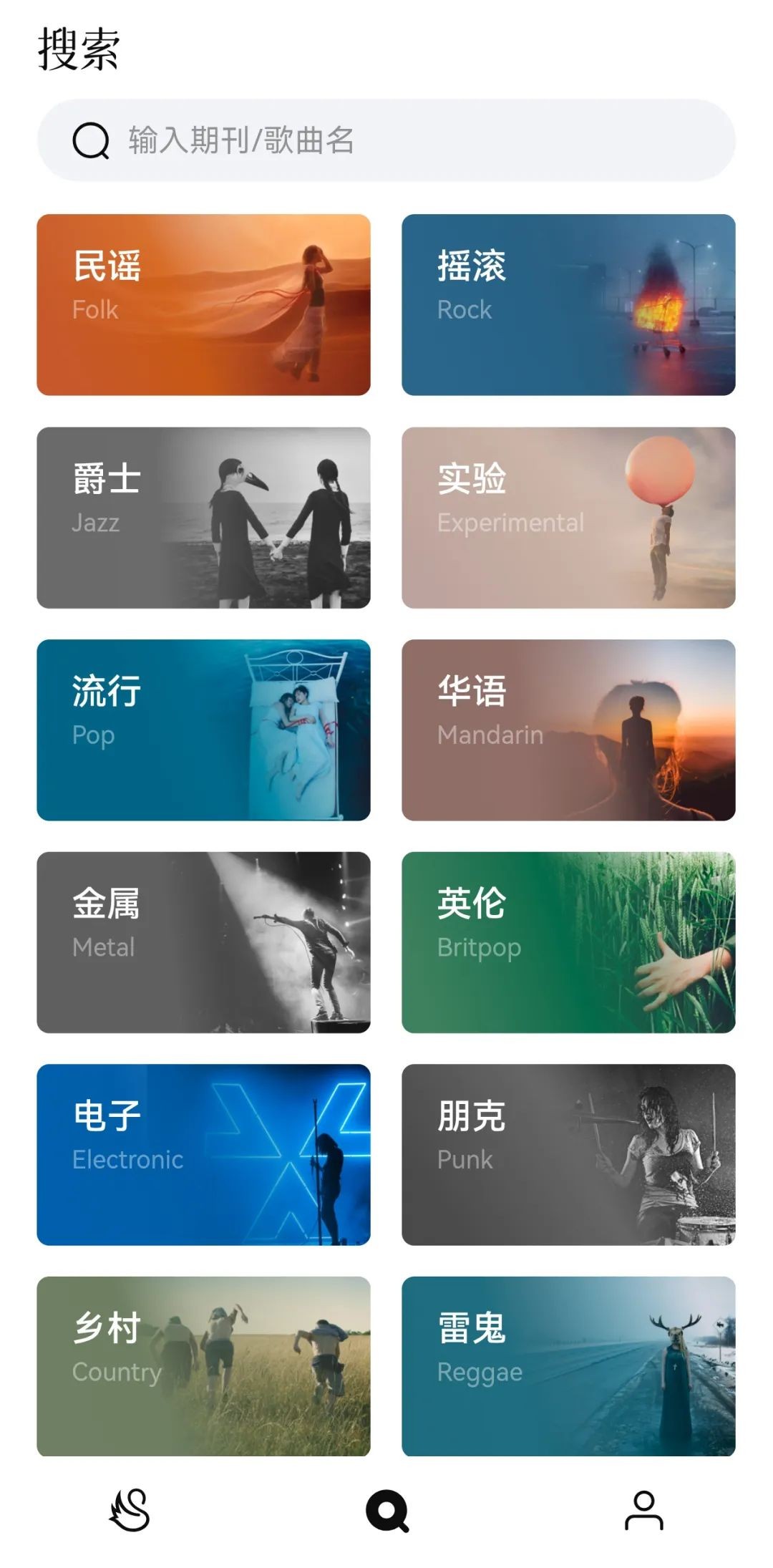Go to the profile tab
This screenshot has height=1568, width=773.
[643, 1510]
